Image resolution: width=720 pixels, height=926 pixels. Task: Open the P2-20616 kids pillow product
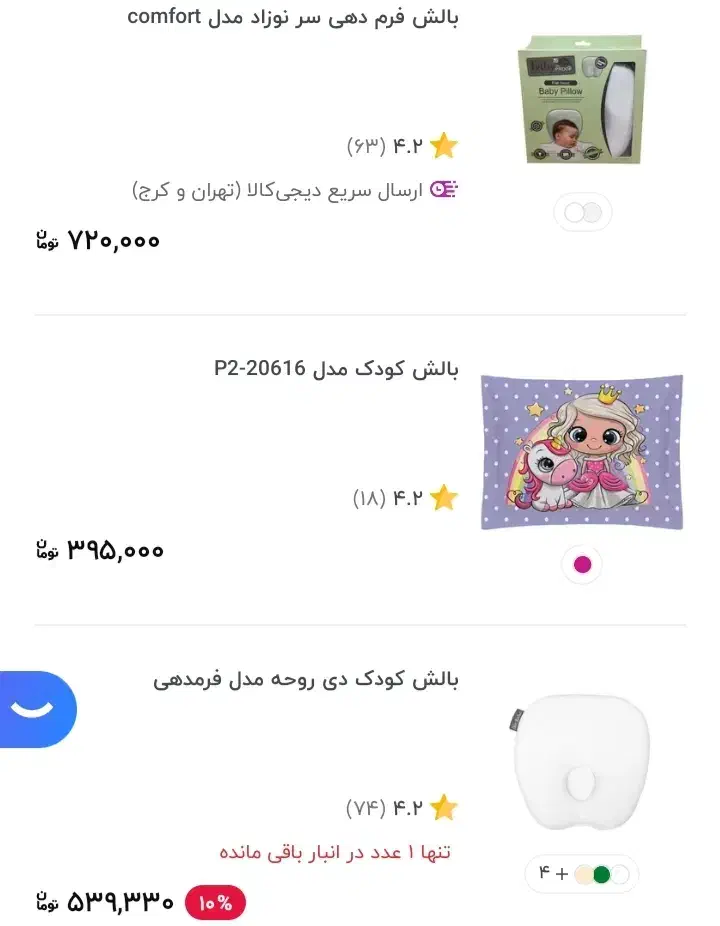tap(336, 369)
